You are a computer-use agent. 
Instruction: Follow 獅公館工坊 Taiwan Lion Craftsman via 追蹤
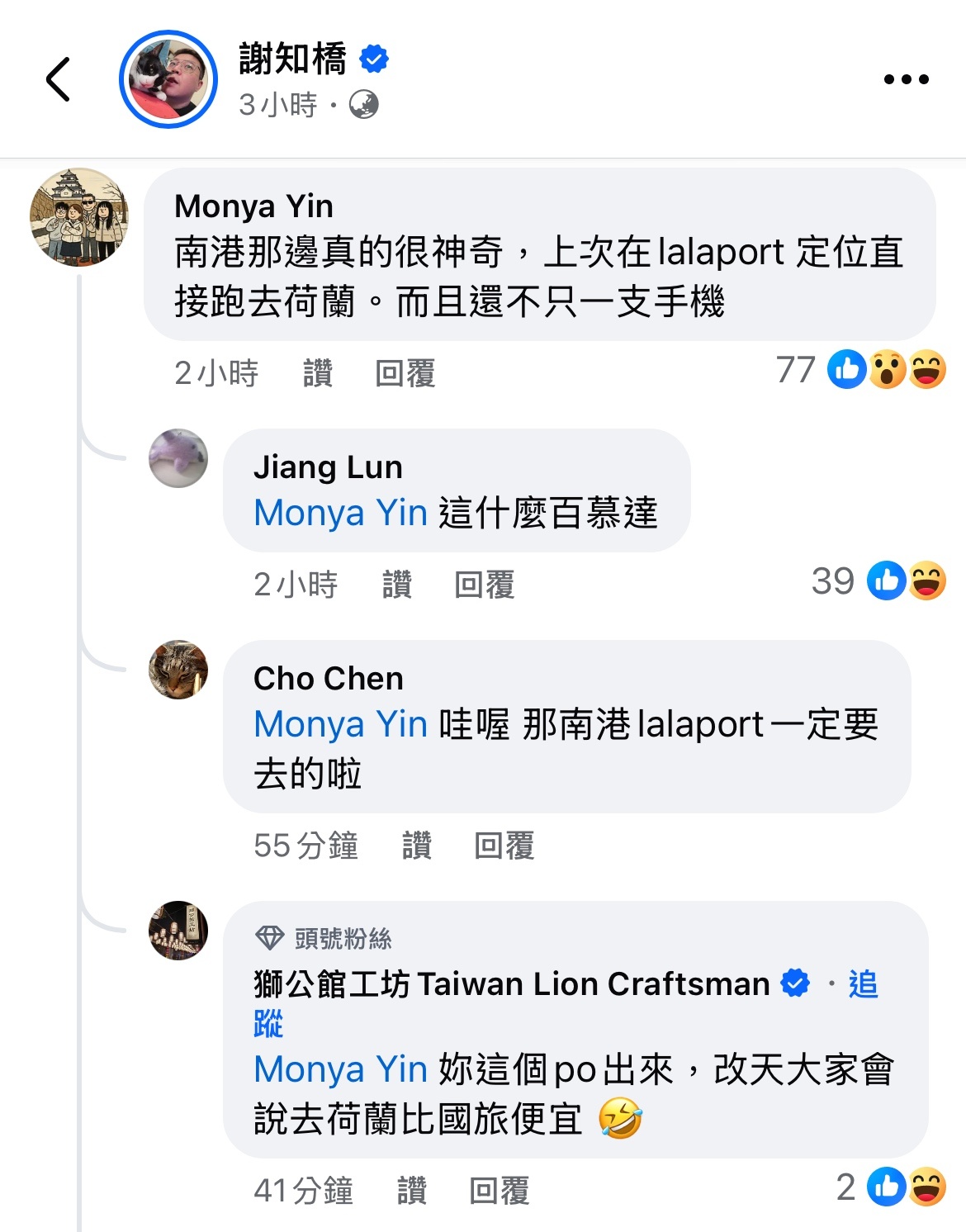863,984
